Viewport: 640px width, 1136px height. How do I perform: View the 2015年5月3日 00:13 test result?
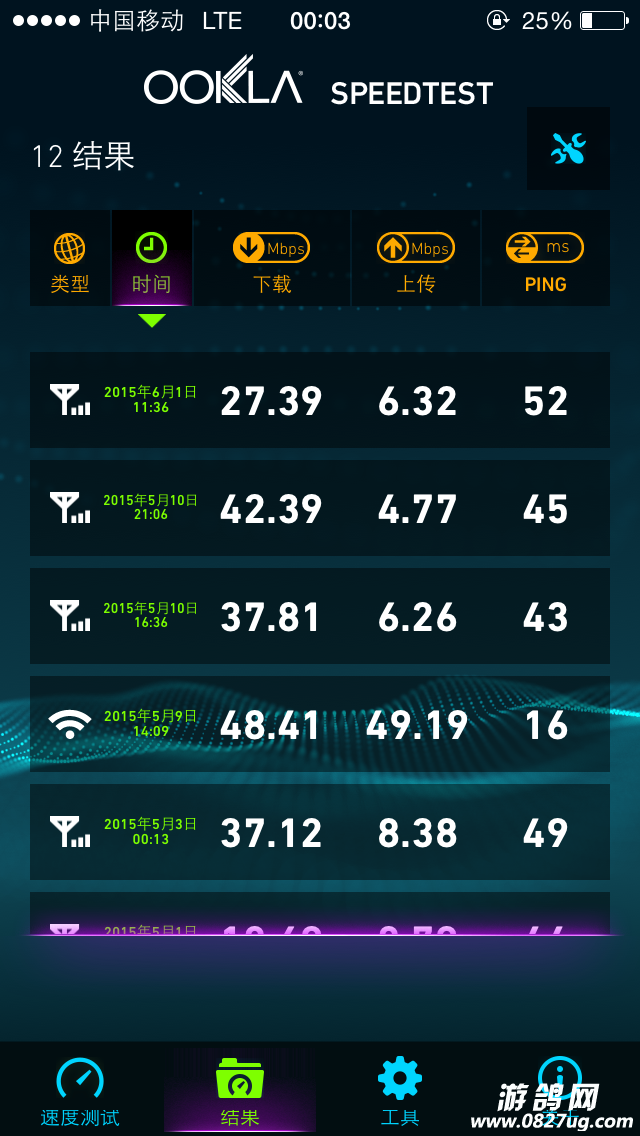(x=320, y=832)
